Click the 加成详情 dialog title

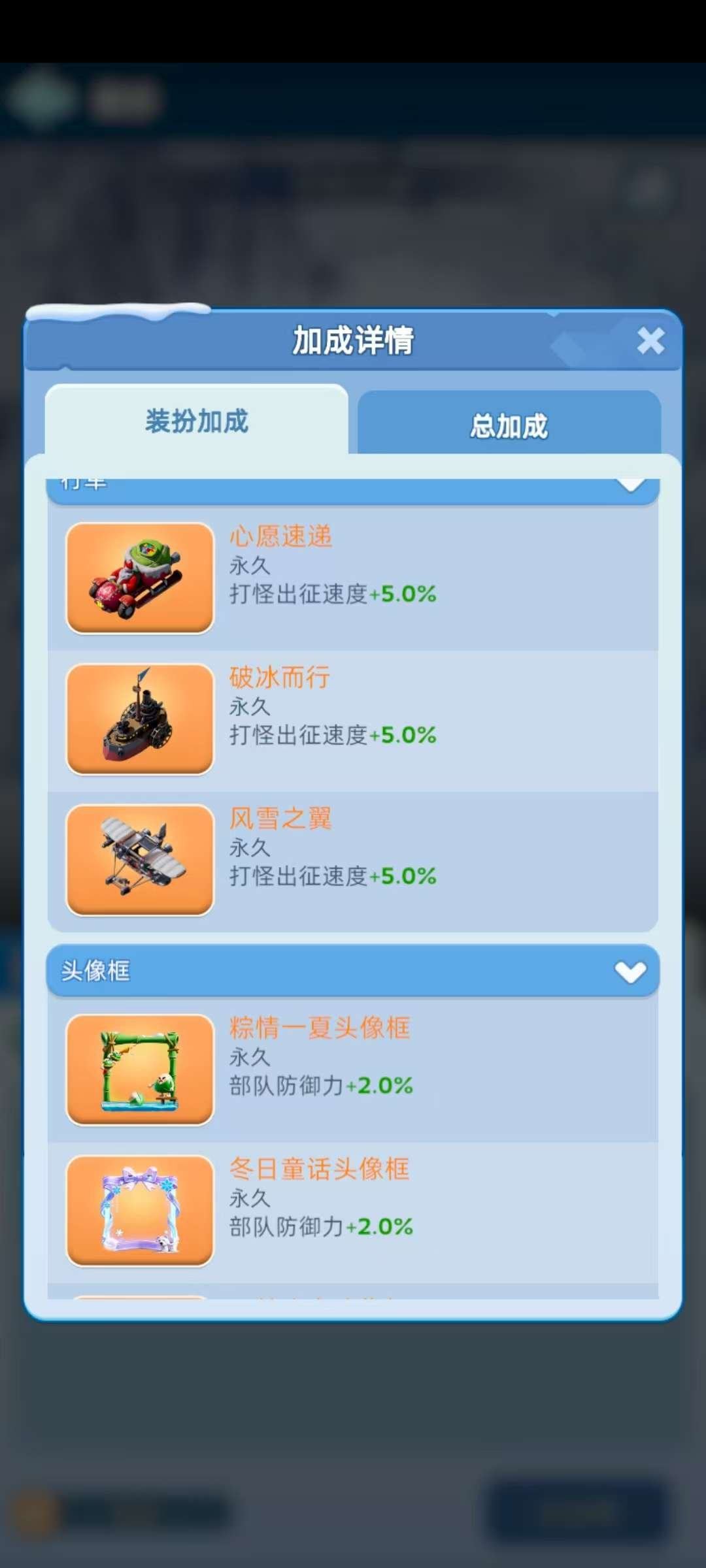point(353,341)
